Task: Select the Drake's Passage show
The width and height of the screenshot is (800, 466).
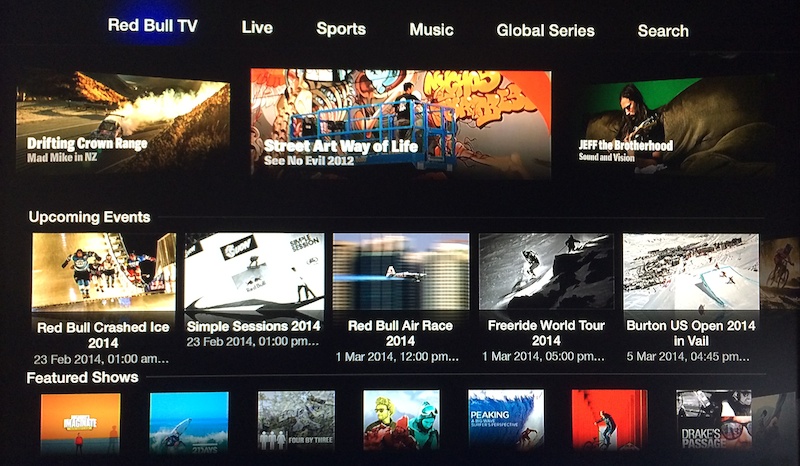Action: coord(713,422)
